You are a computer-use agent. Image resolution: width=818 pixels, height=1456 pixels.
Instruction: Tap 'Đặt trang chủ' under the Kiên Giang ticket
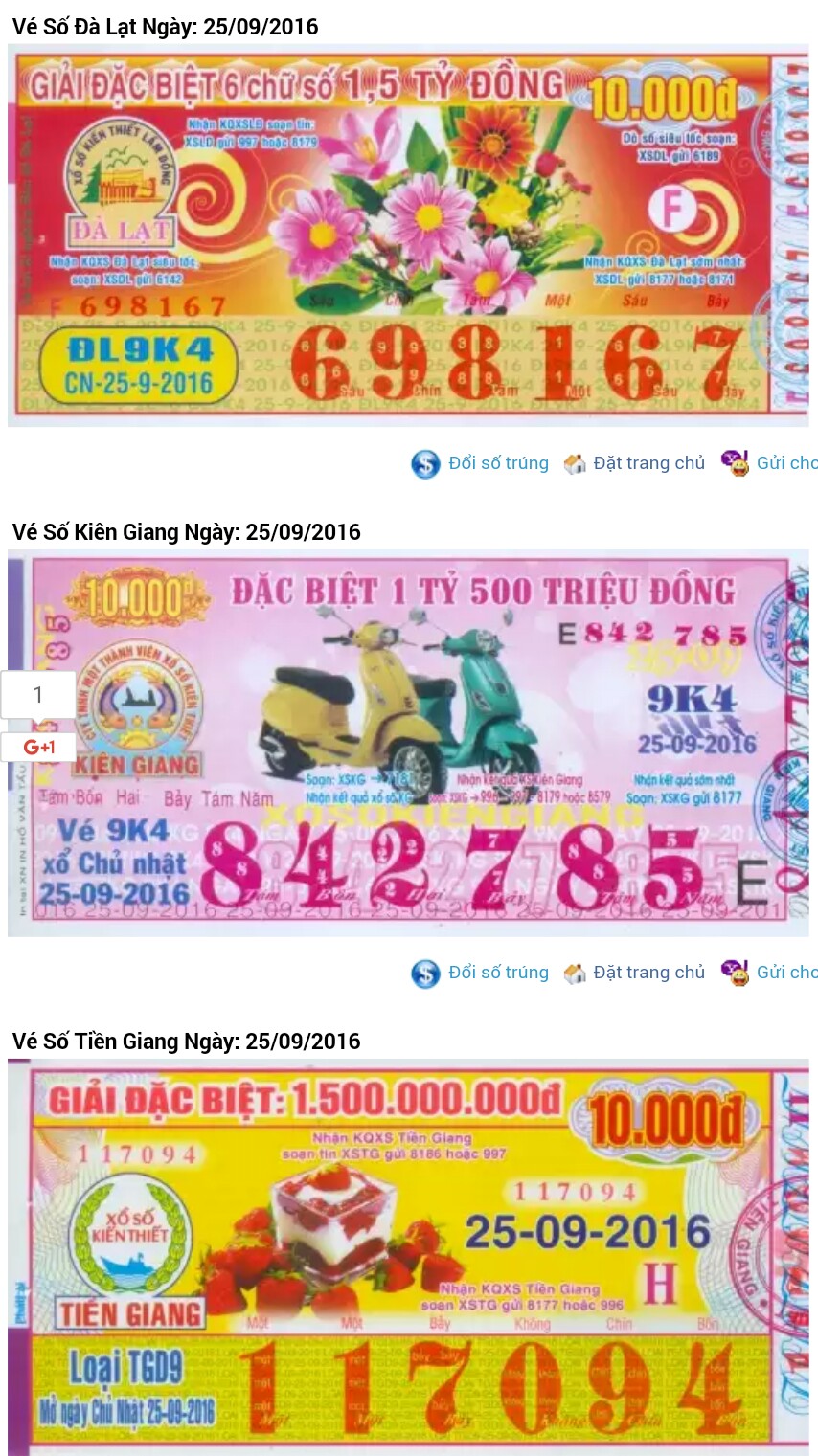635,973
